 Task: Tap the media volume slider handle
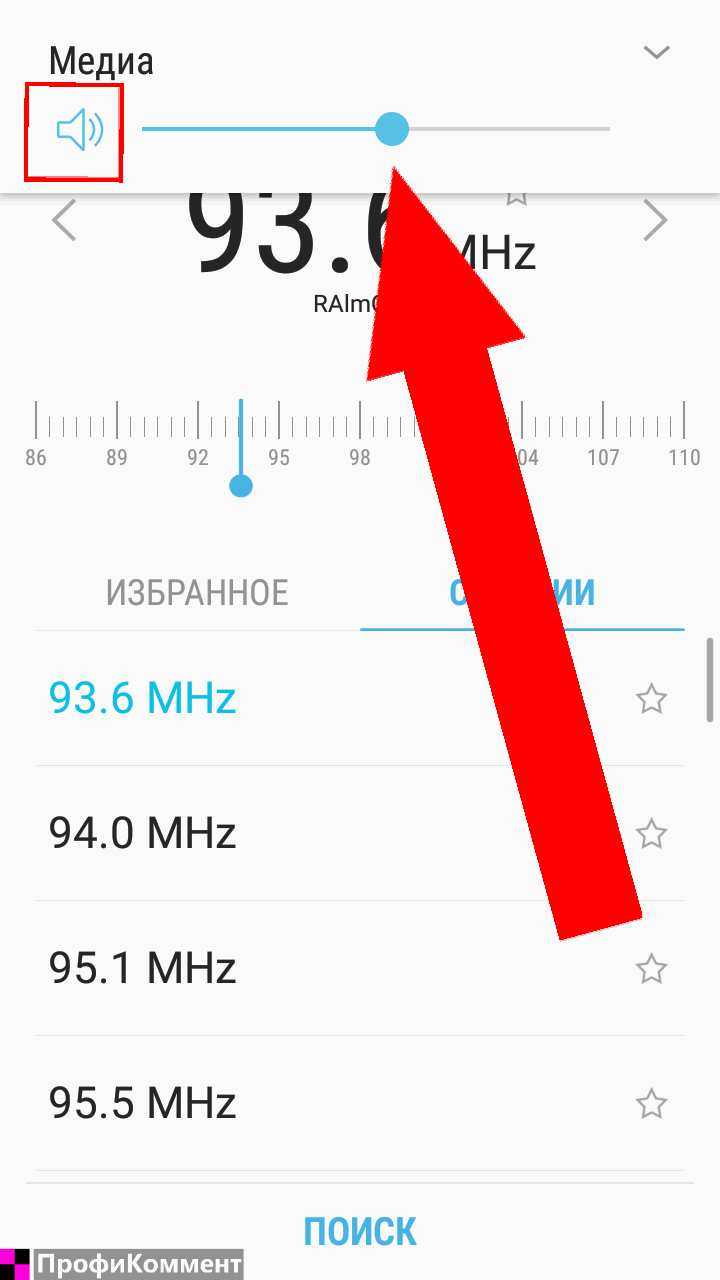click(x=392, y=129)
